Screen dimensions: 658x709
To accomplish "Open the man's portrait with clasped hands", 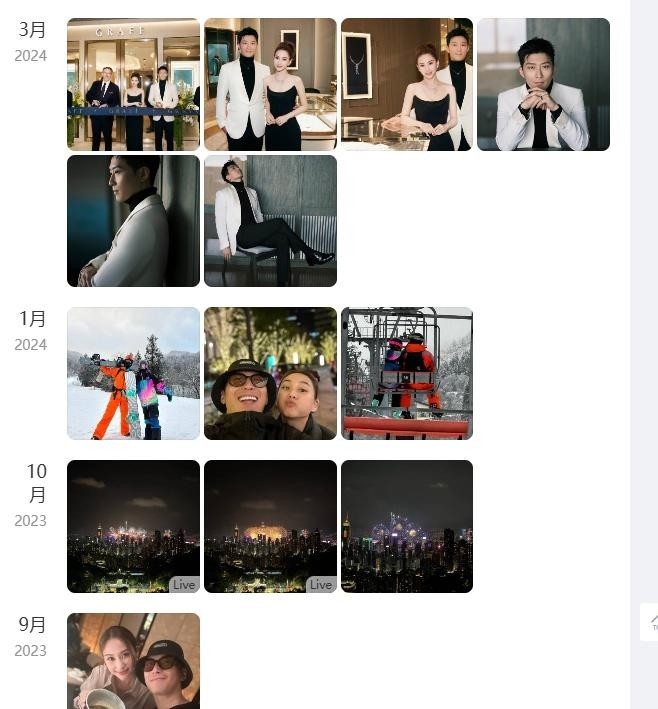I will click(x=543, y=84).
